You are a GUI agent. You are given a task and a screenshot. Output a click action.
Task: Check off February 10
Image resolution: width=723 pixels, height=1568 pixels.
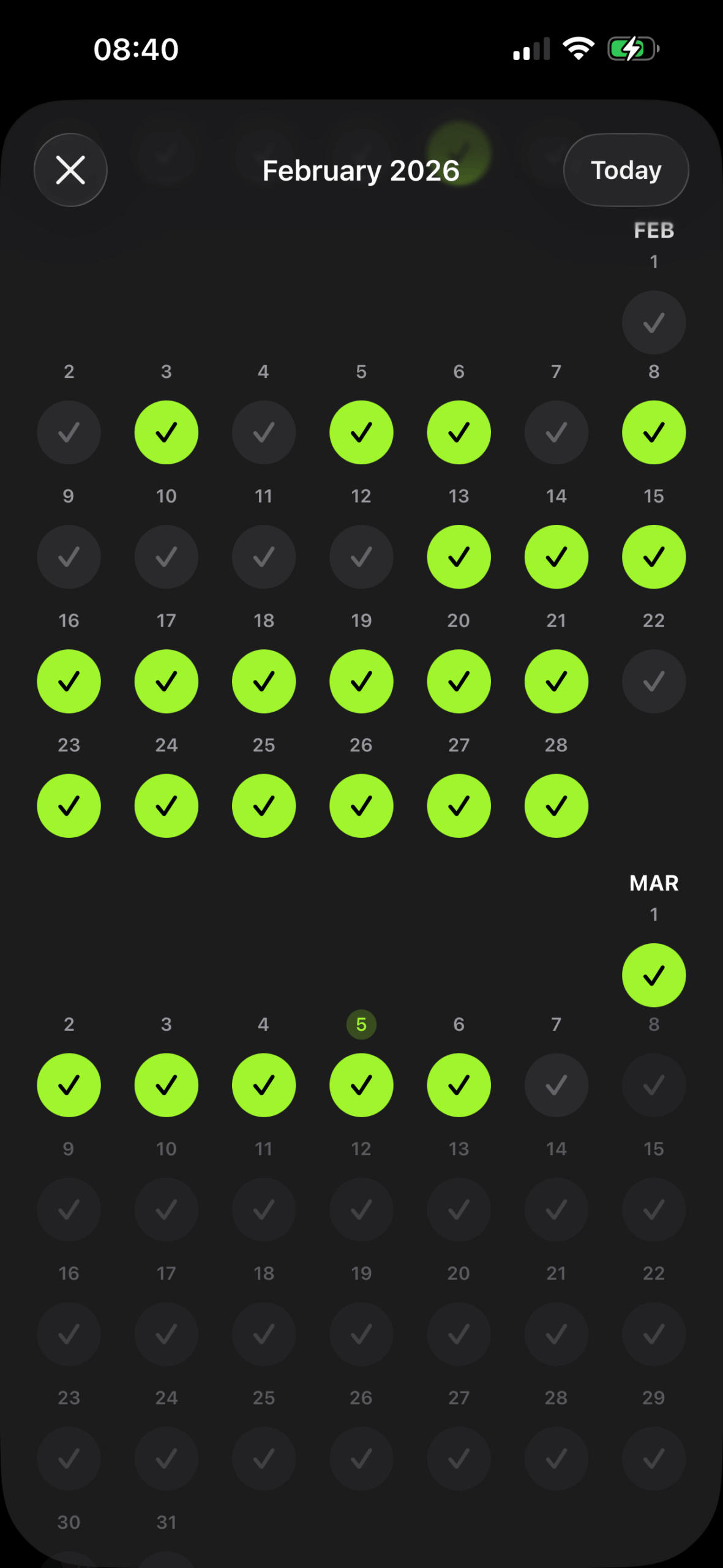pyautogui.click(x=167, y=557)
